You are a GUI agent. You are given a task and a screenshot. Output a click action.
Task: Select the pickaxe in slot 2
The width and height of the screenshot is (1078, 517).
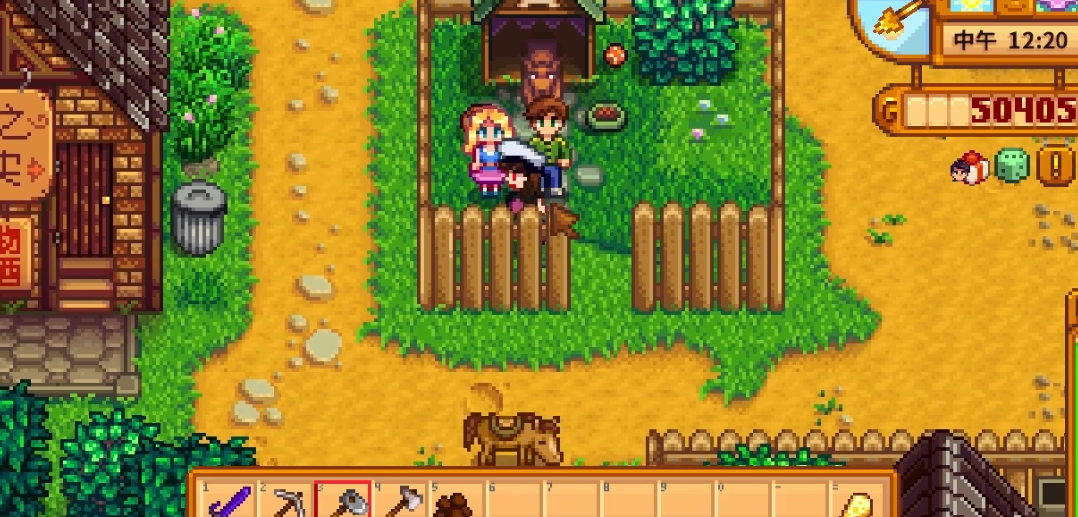285,500
